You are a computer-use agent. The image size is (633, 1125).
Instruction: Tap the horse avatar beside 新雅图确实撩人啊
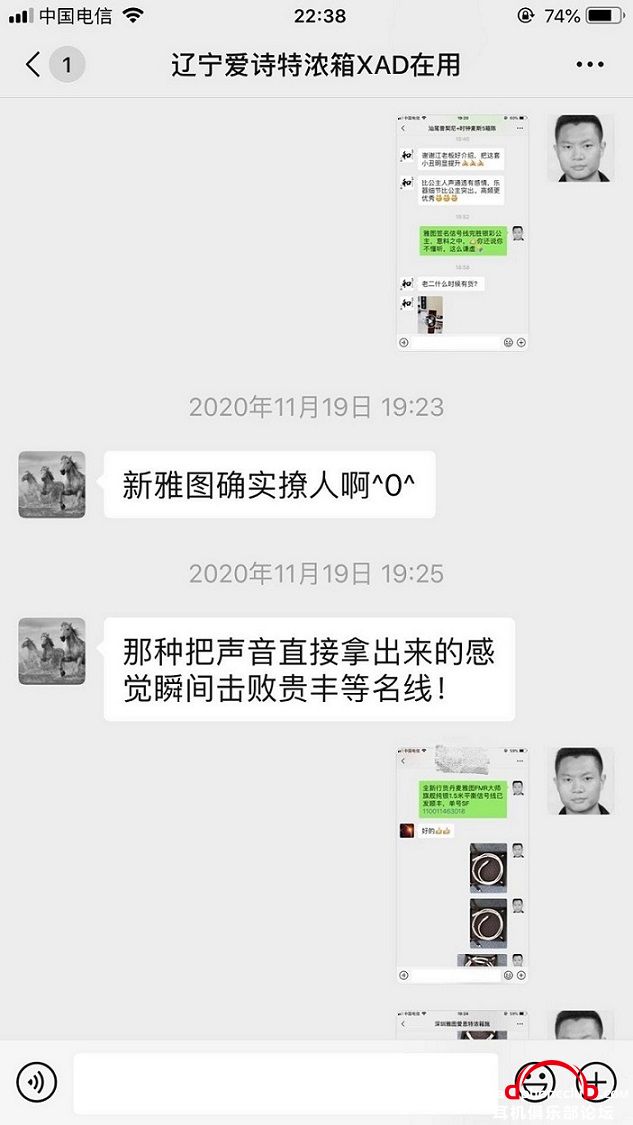tap(52, 484)
